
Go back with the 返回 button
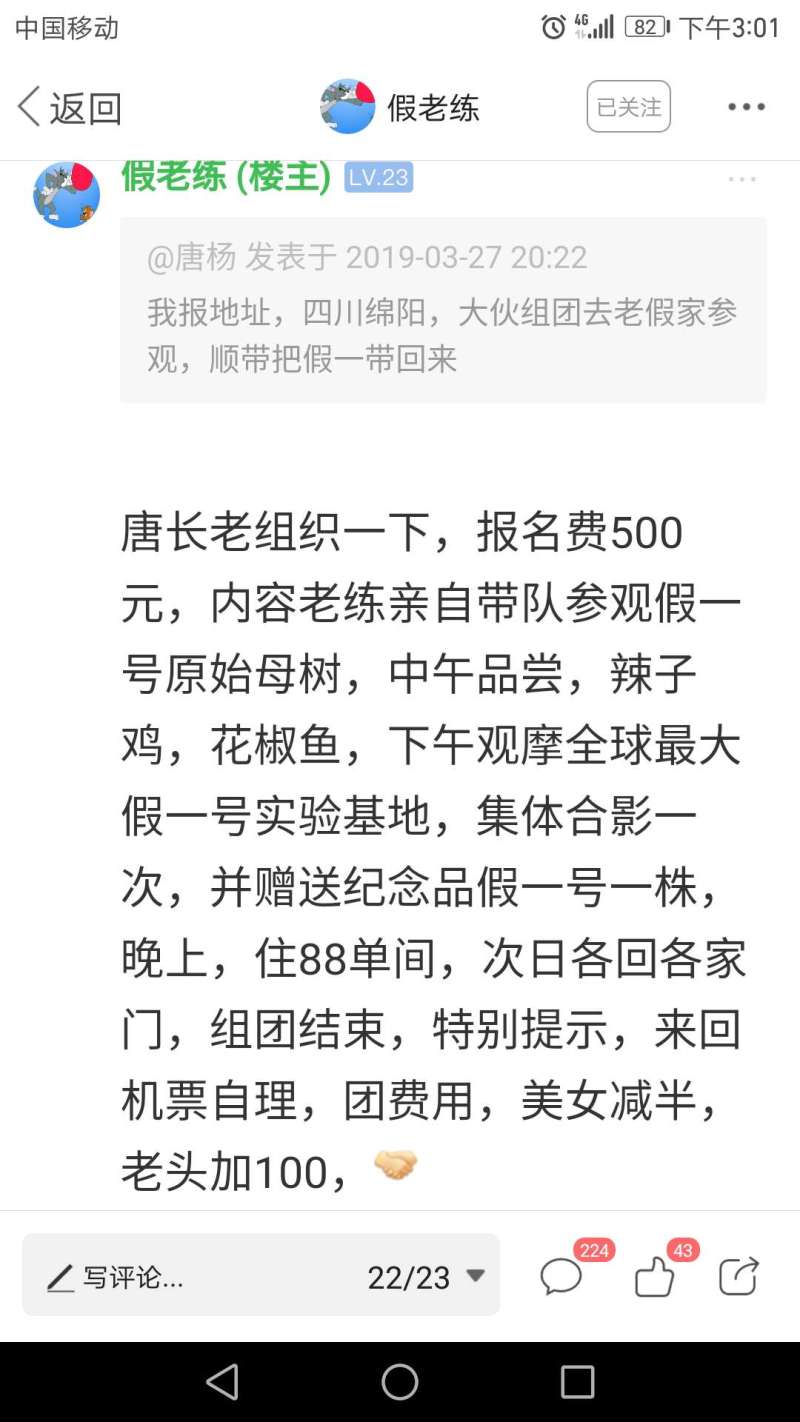pos(69,107)
